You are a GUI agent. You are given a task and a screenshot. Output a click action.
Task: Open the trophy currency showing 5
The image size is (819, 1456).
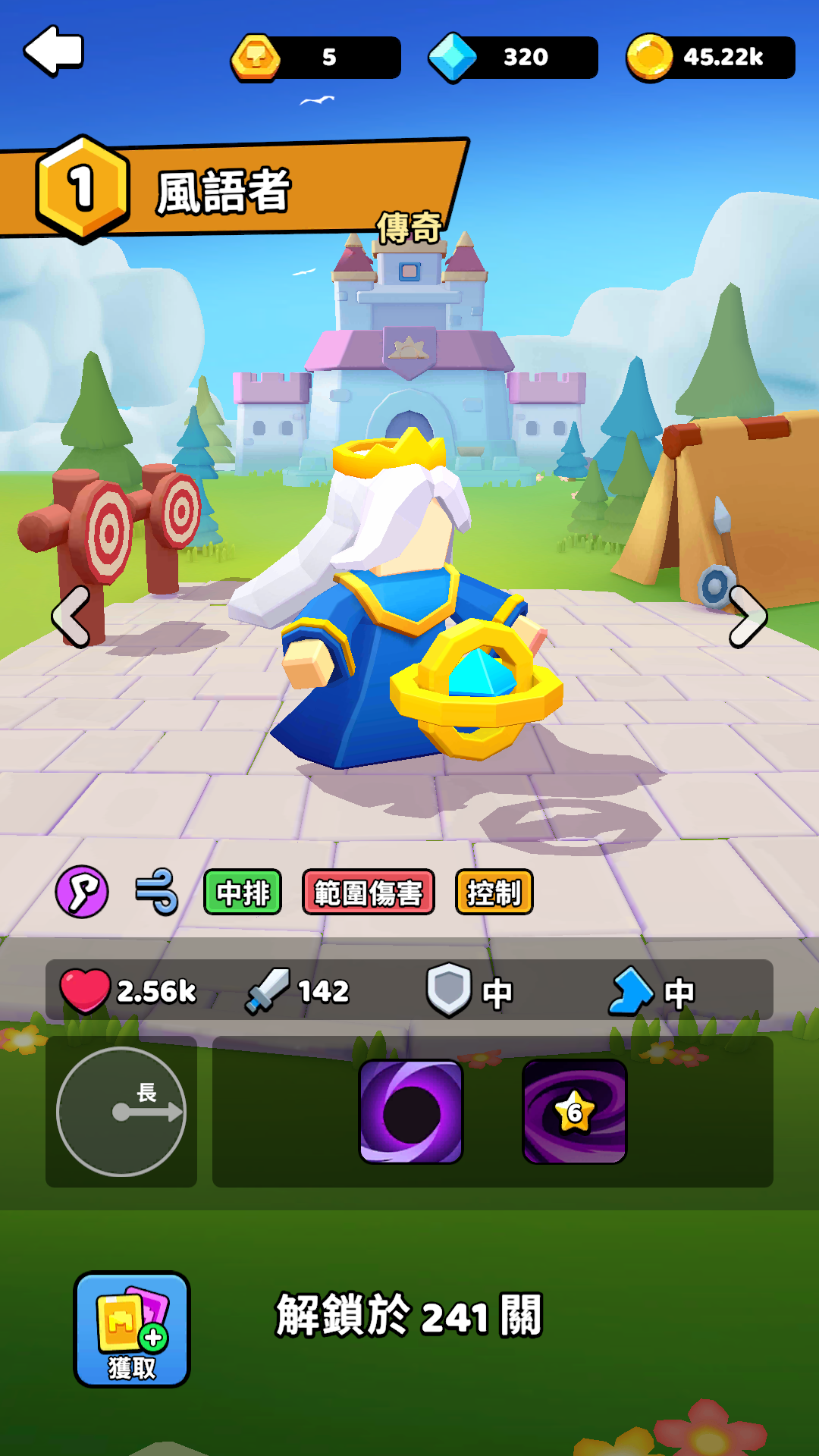[316, 57]
